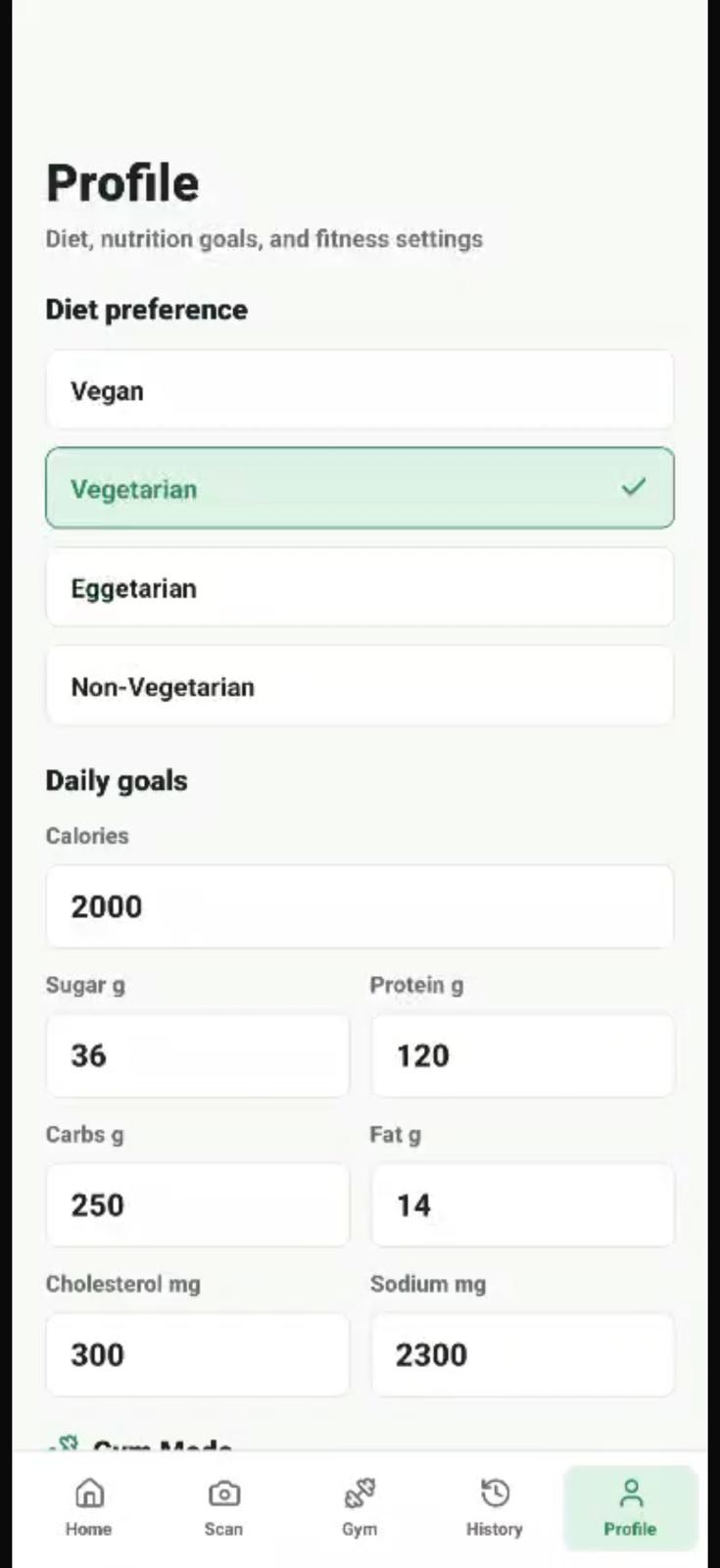Modify the Sodium mg goal

pos(522,1354)
